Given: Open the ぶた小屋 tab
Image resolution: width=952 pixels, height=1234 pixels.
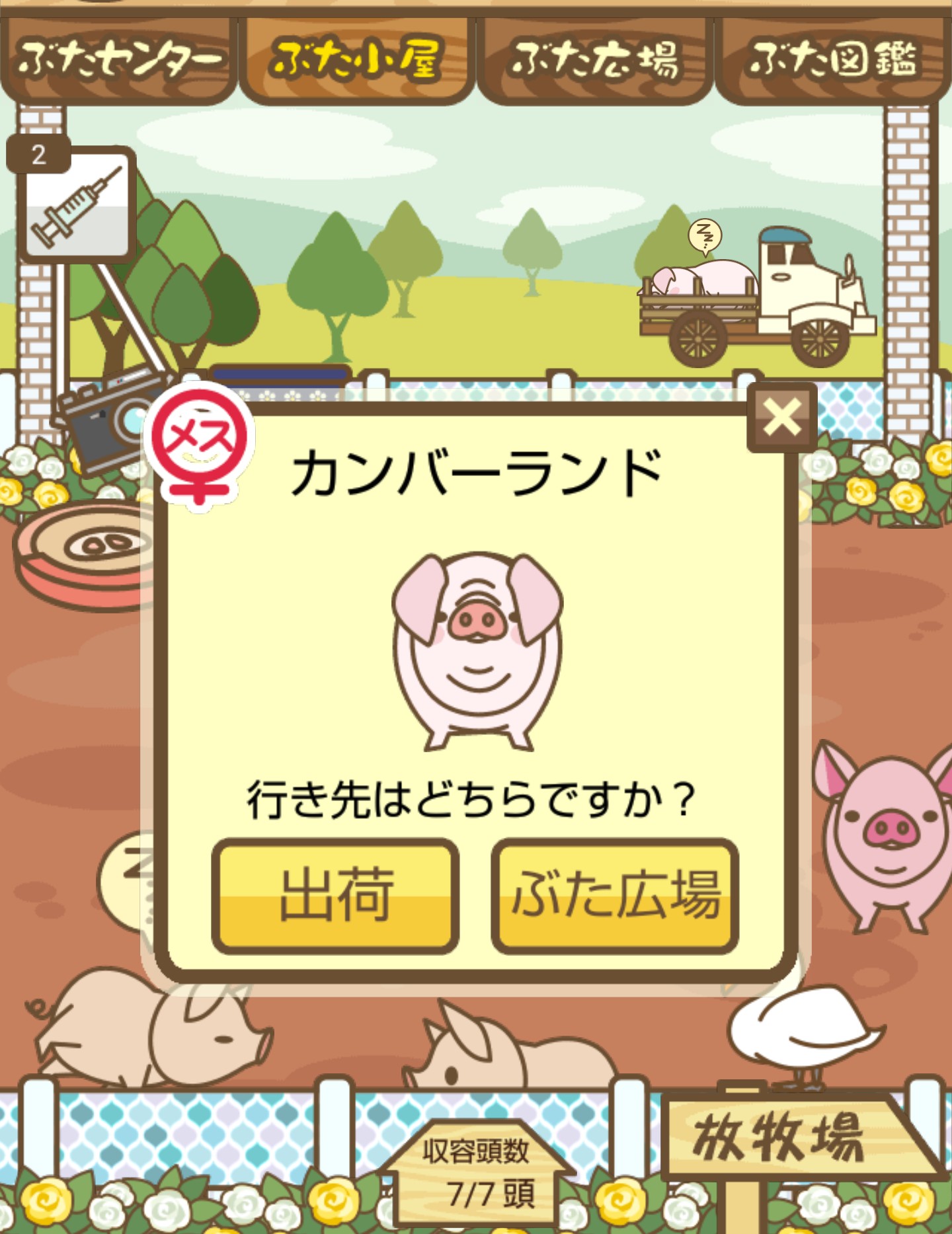Looking at the screenshot, I should [357, 61].
